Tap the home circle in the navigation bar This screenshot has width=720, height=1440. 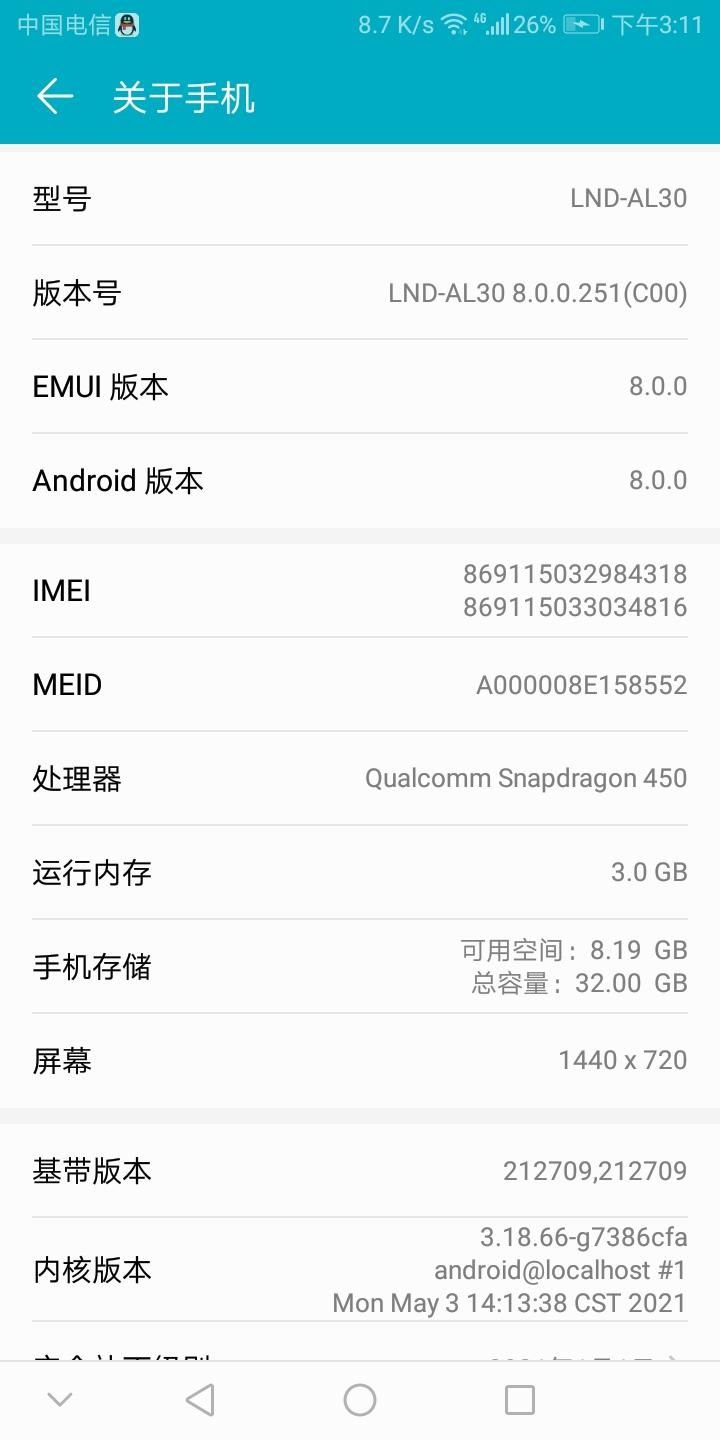tap(360, 1400)
